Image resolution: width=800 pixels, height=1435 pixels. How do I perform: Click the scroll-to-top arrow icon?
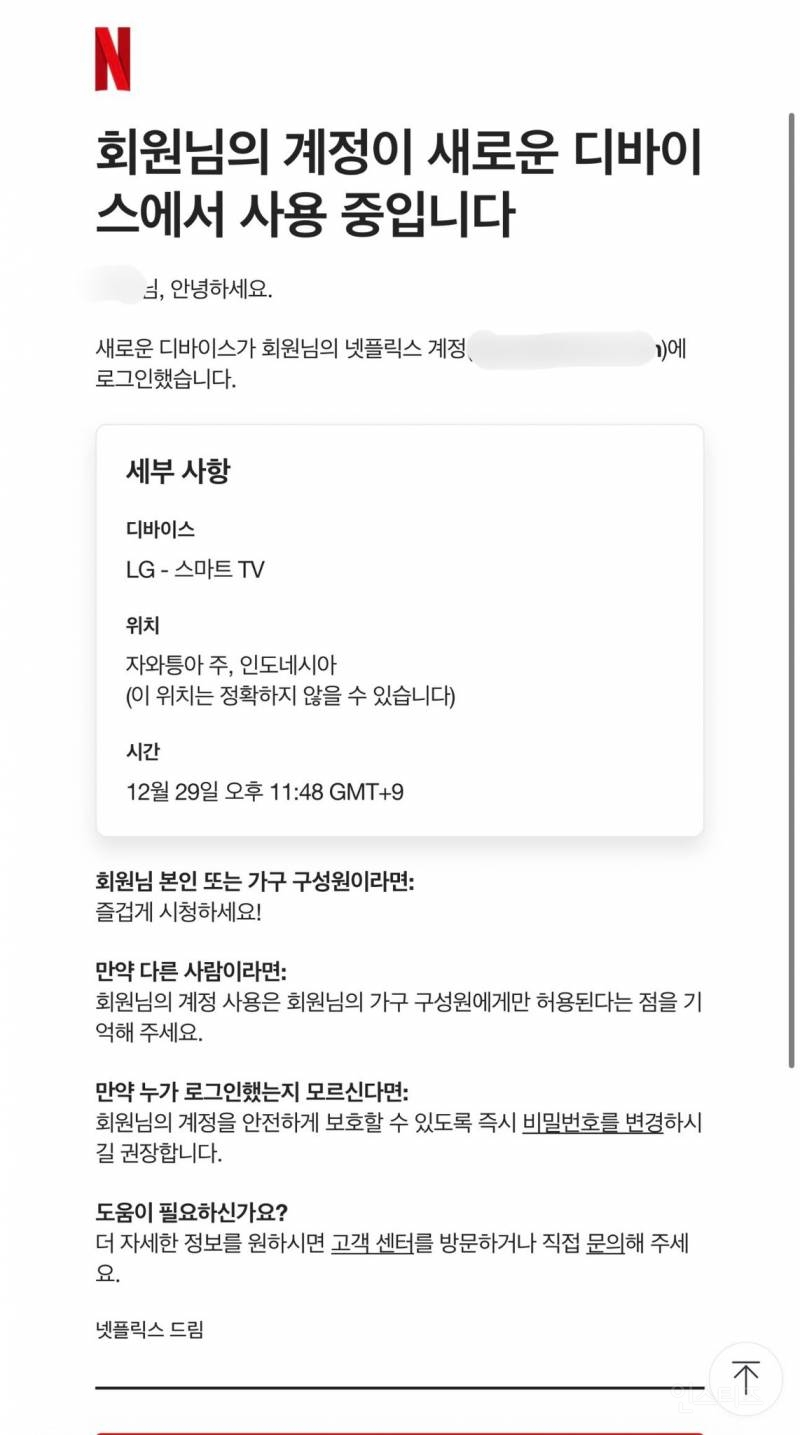744,1377
